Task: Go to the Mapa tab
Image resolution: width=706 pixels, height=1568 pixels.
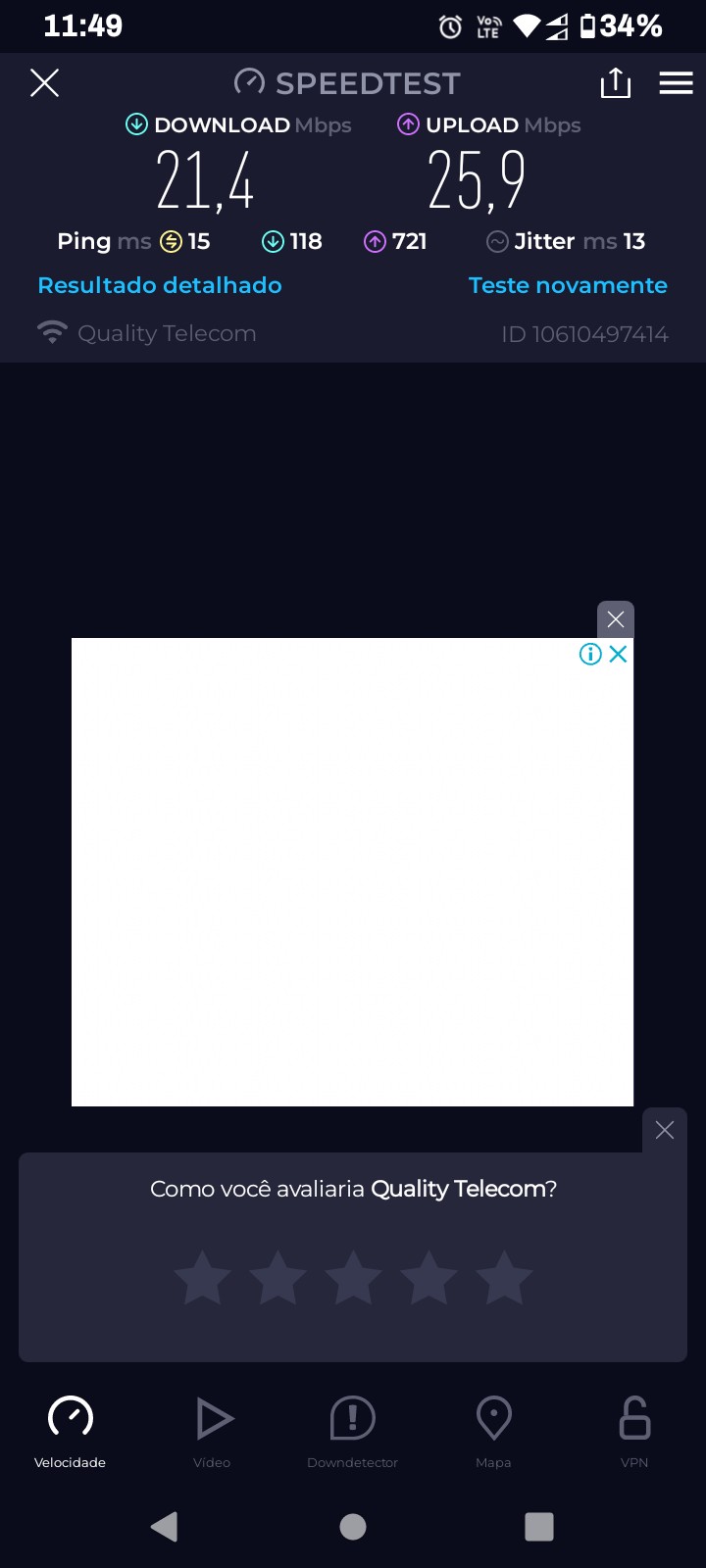Action: pos(493,1431)
